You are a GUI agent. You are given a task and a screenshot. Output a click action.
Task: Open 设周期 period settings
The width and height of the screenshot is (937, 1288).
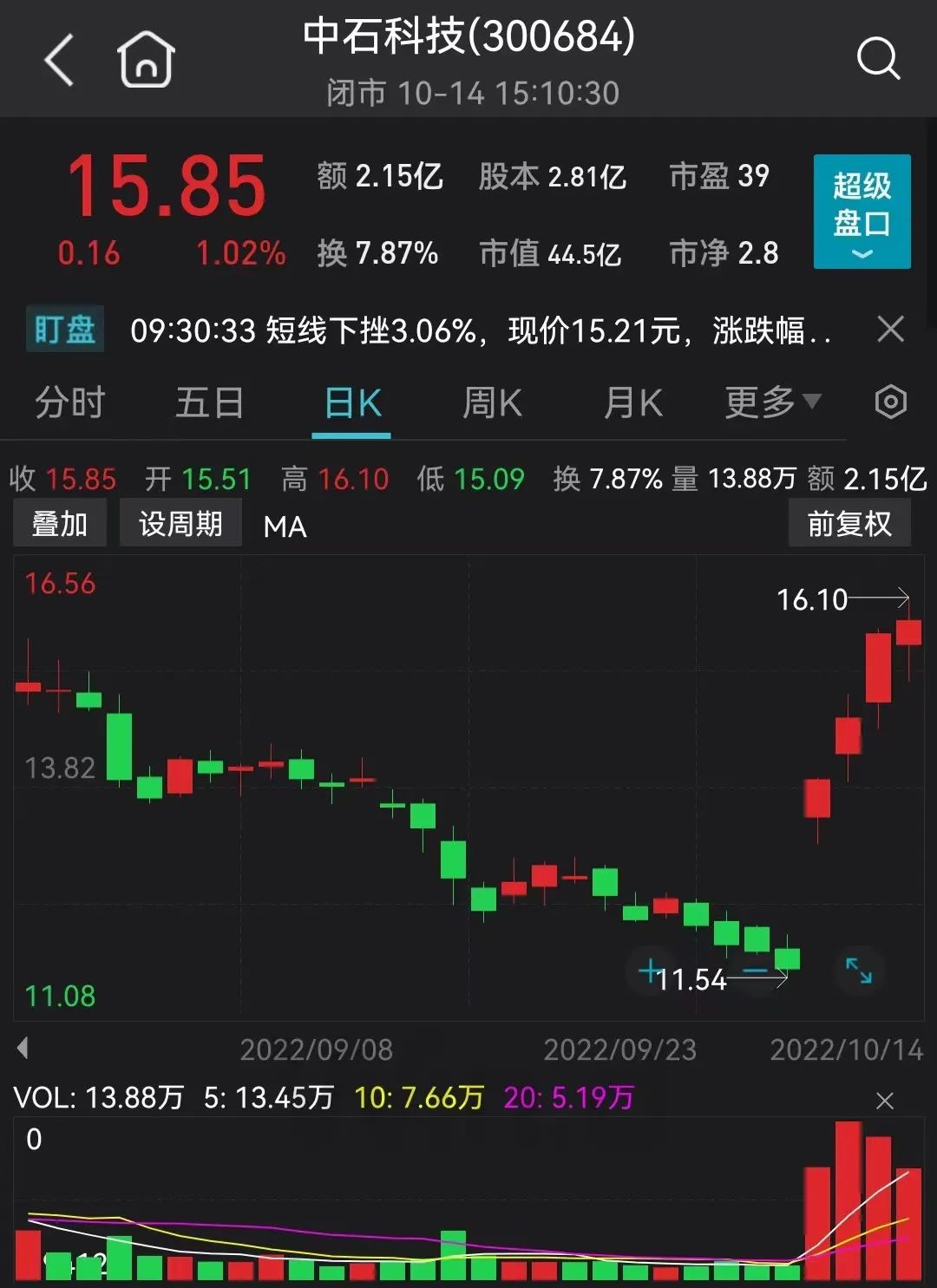point(180,525)
